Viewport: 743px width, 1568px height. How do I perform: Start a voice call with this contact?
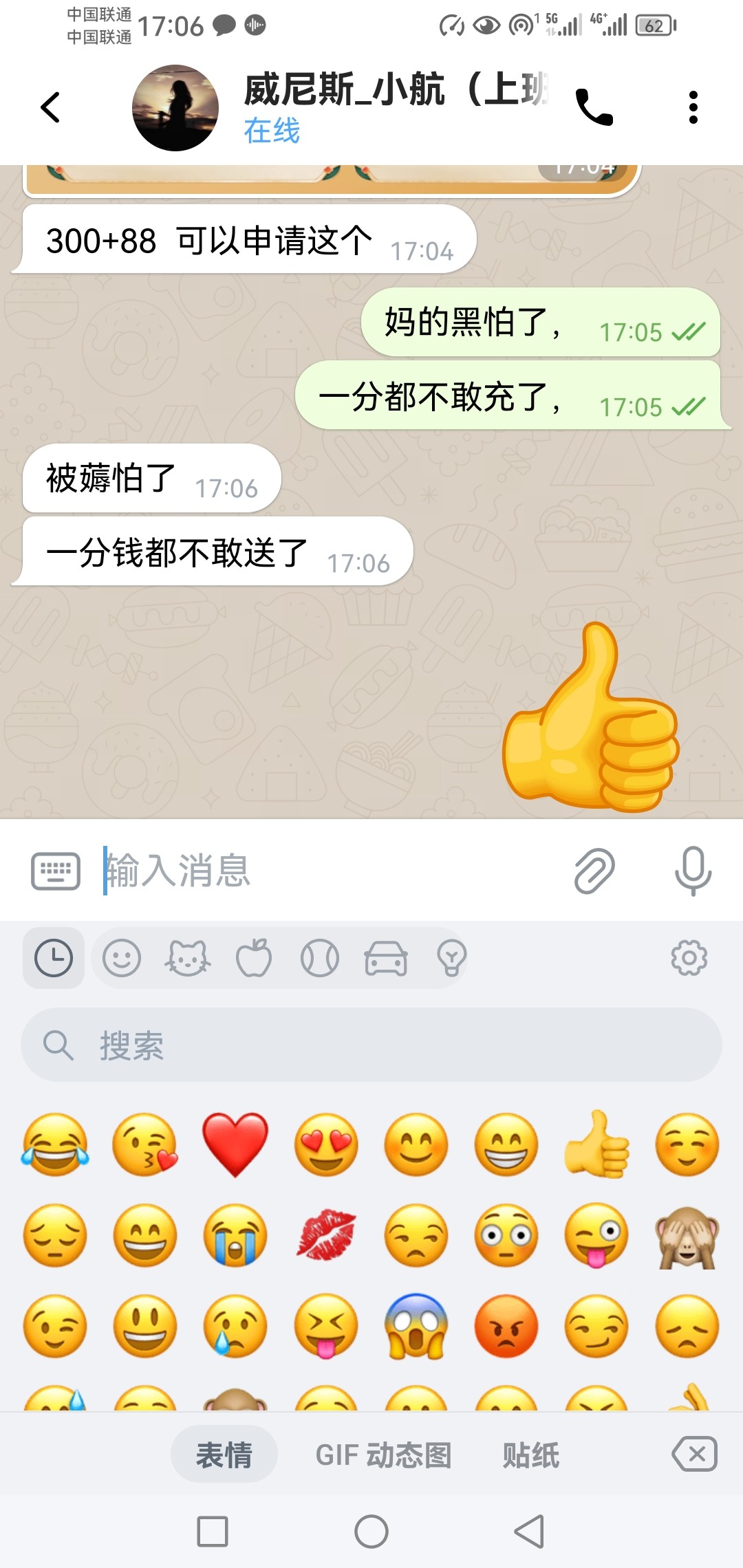pos(594,107)
